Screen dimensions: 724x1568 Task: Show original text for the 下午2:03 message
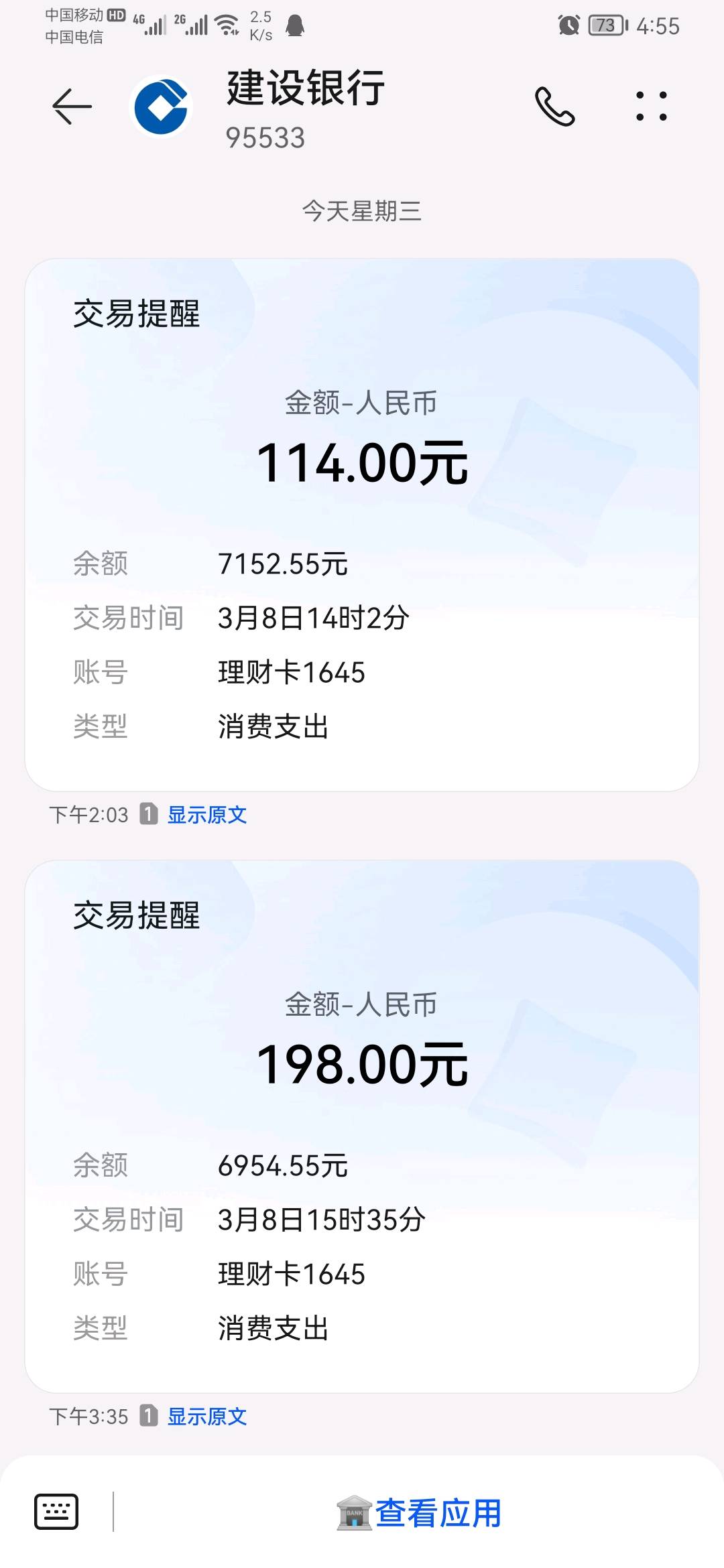(x=206, y=815)
